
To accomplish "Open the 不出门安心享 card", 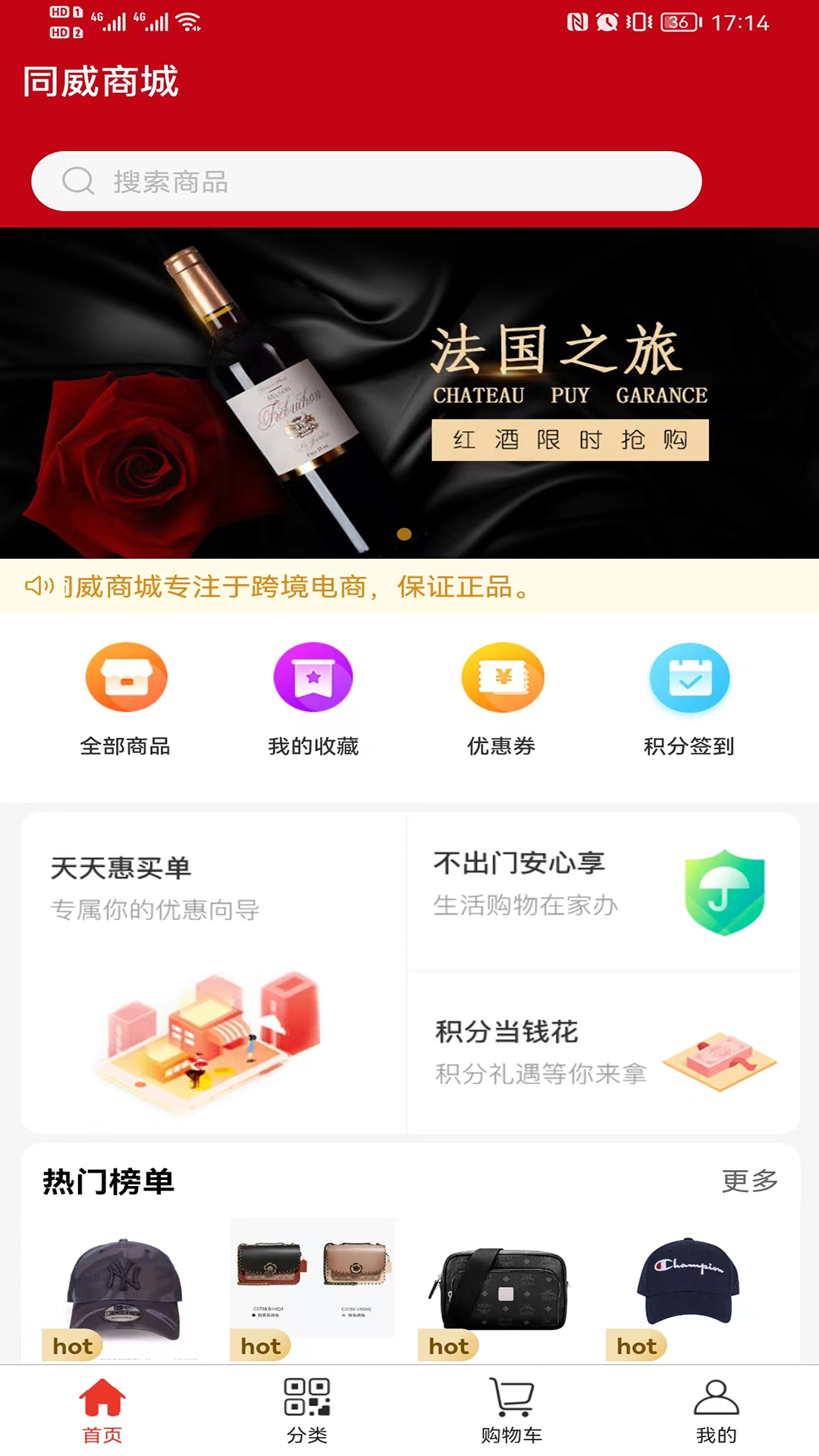I will coord(603,892).
